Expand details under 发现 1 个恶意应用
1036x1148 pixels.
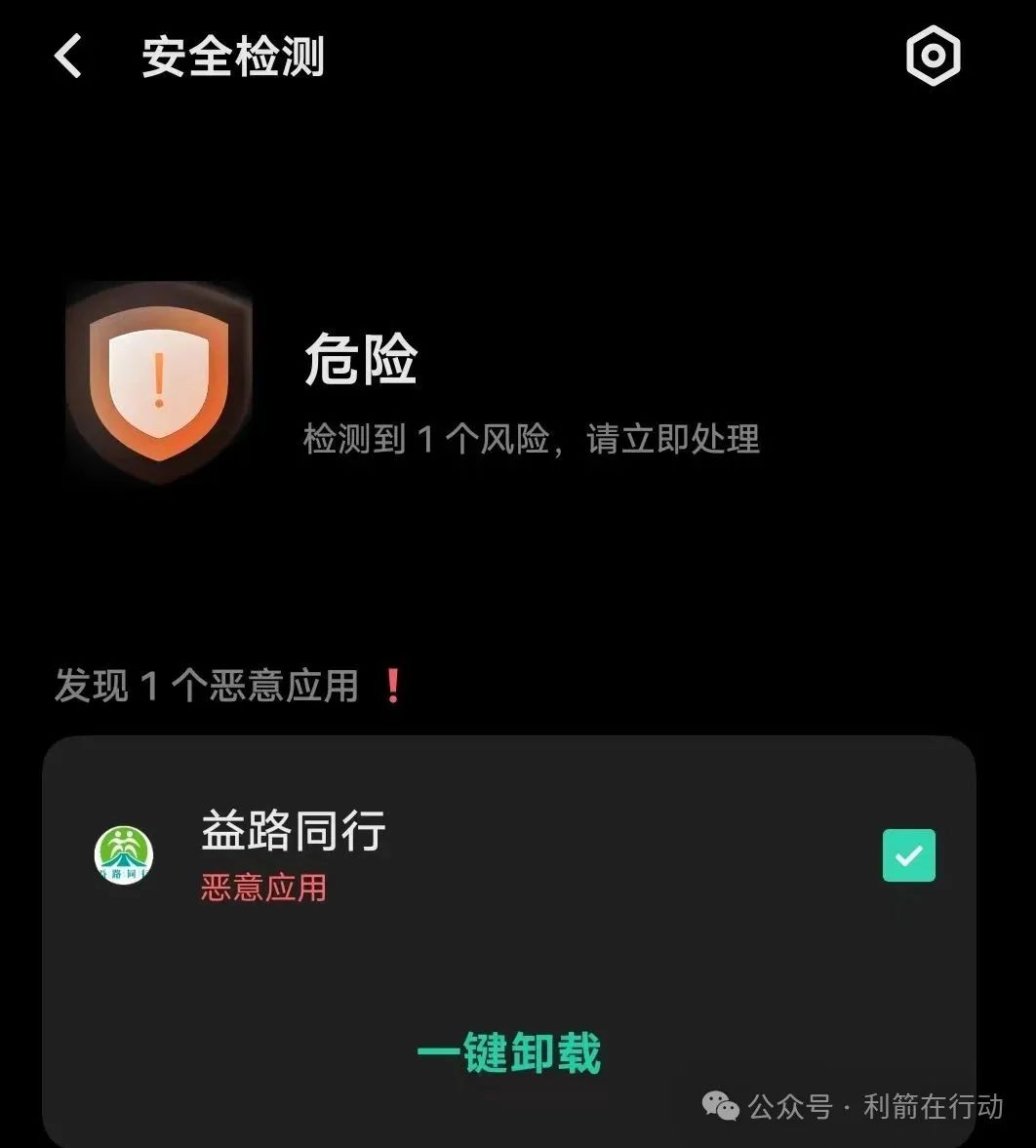coord(208,686)
